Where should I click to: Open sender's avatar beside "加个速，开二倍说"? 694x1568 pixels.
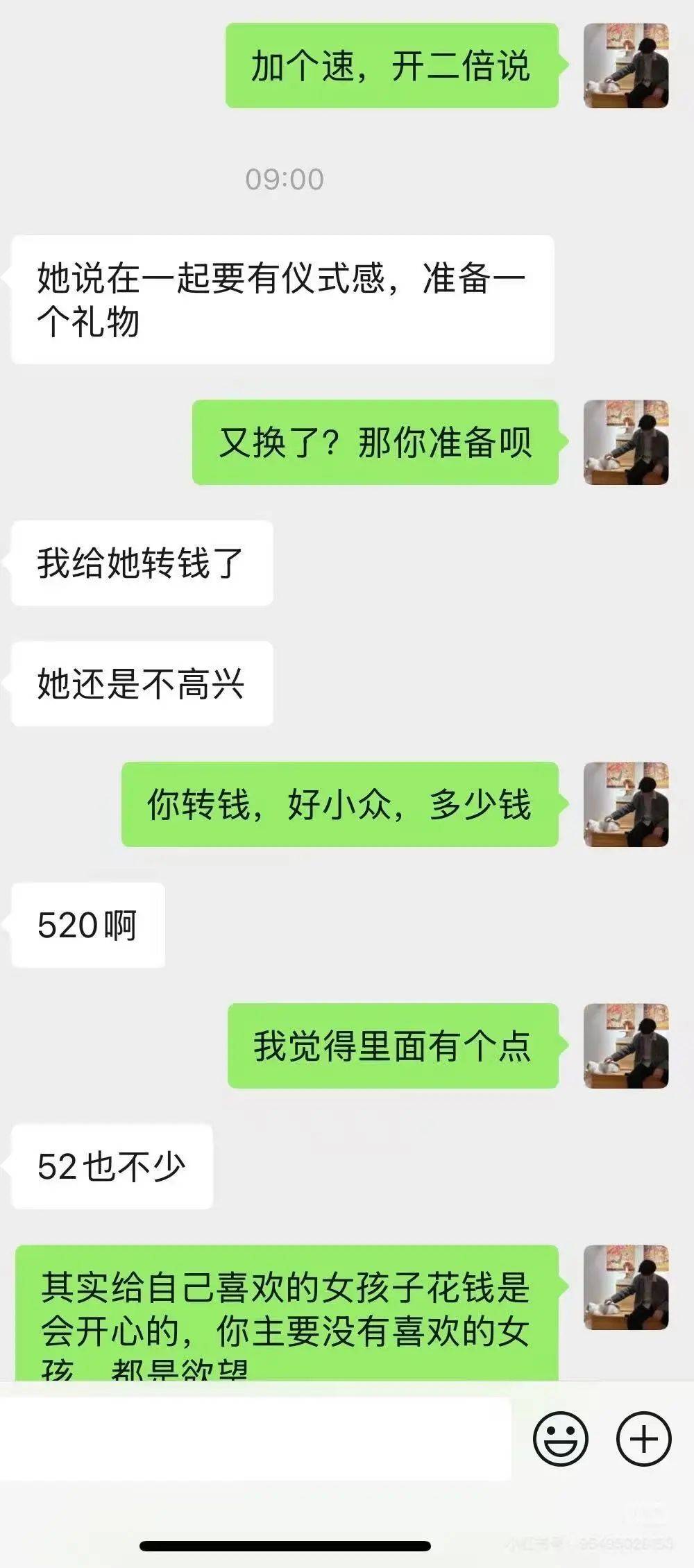626,66
